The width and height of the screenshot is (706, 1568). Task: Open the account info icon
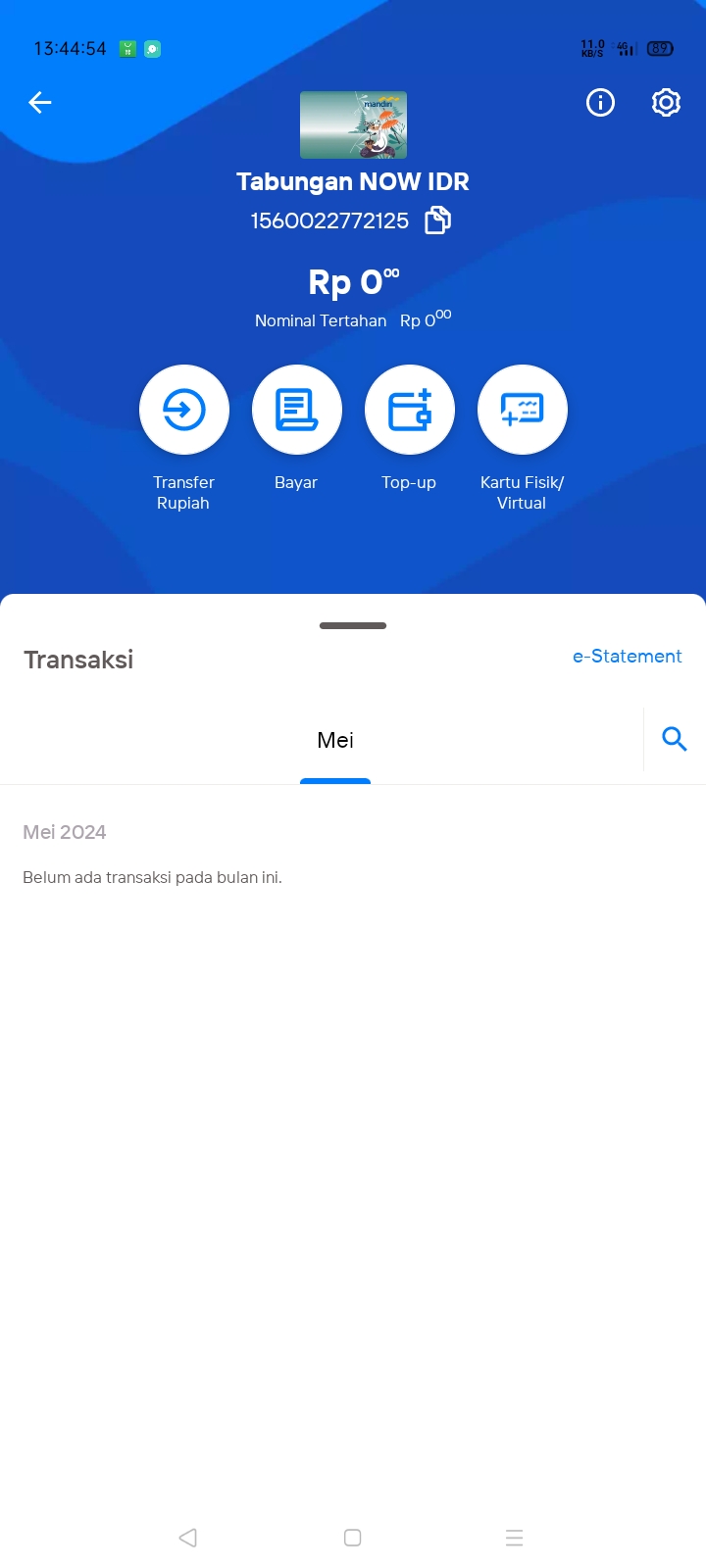pos(600,102)
